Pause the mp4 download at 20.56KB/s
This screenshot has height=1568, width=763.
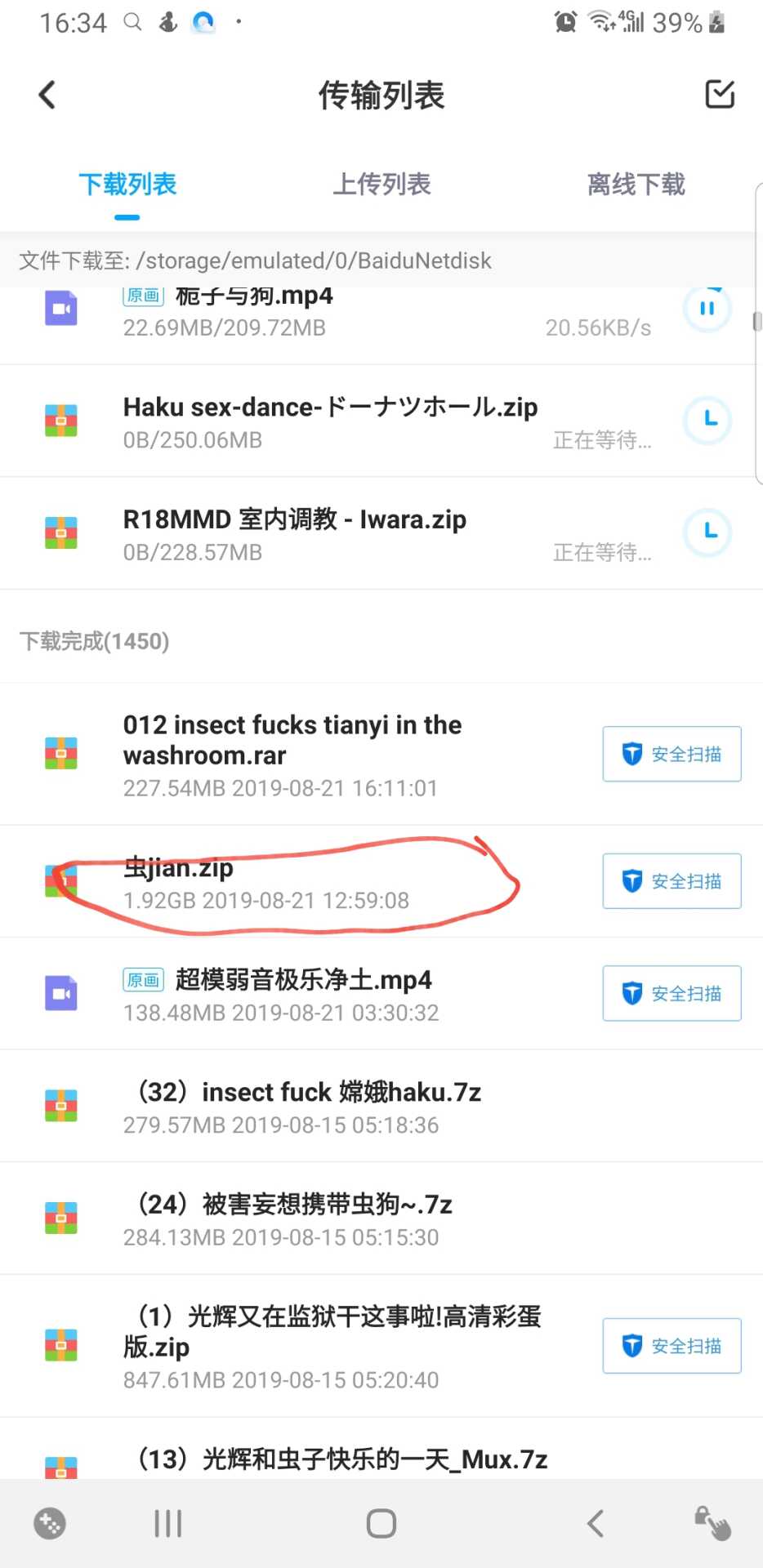707,309
